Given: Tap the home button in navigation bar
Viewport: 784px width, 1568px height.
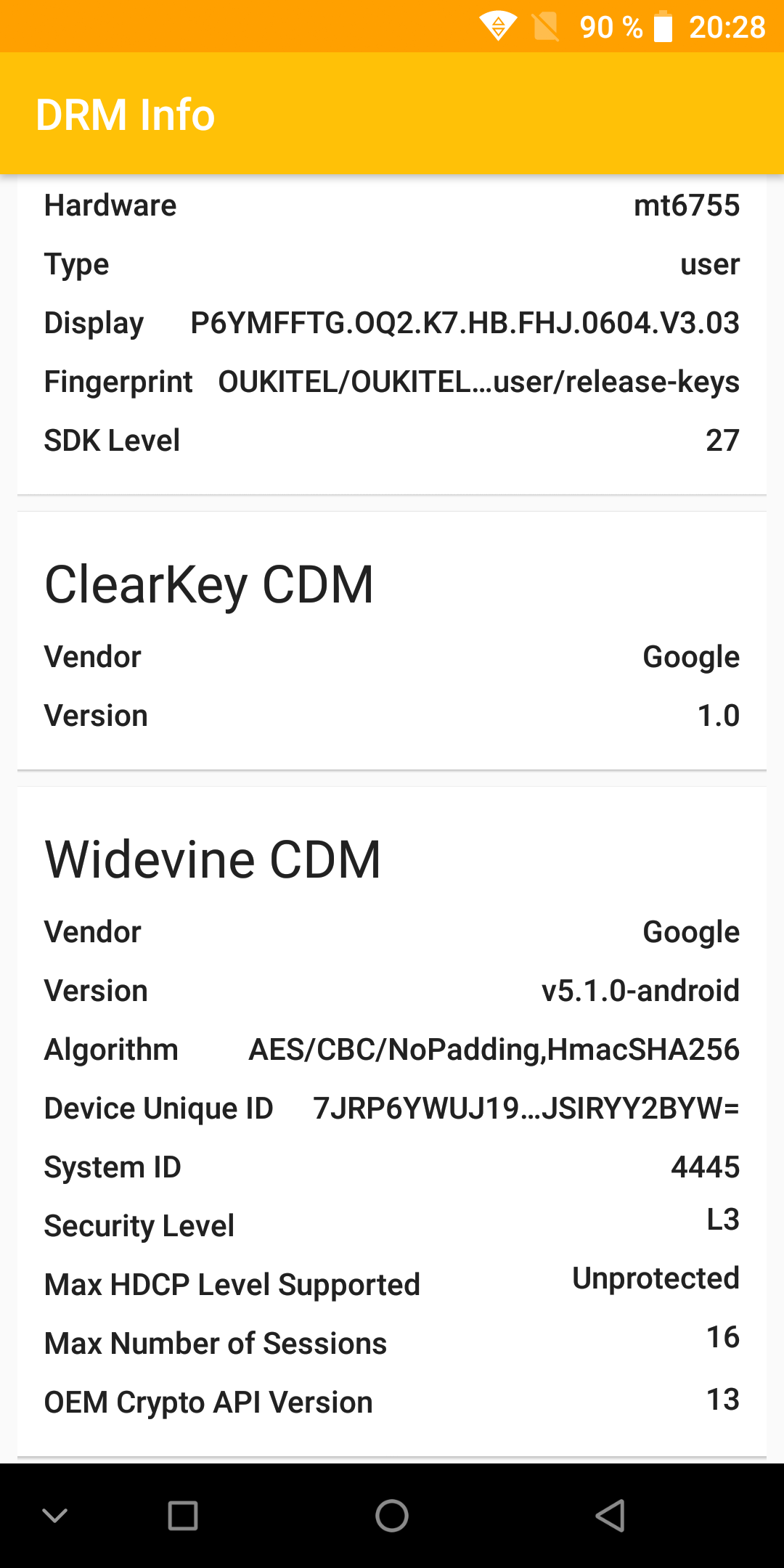Looking at the screenshot, I should coord(392,1516).
